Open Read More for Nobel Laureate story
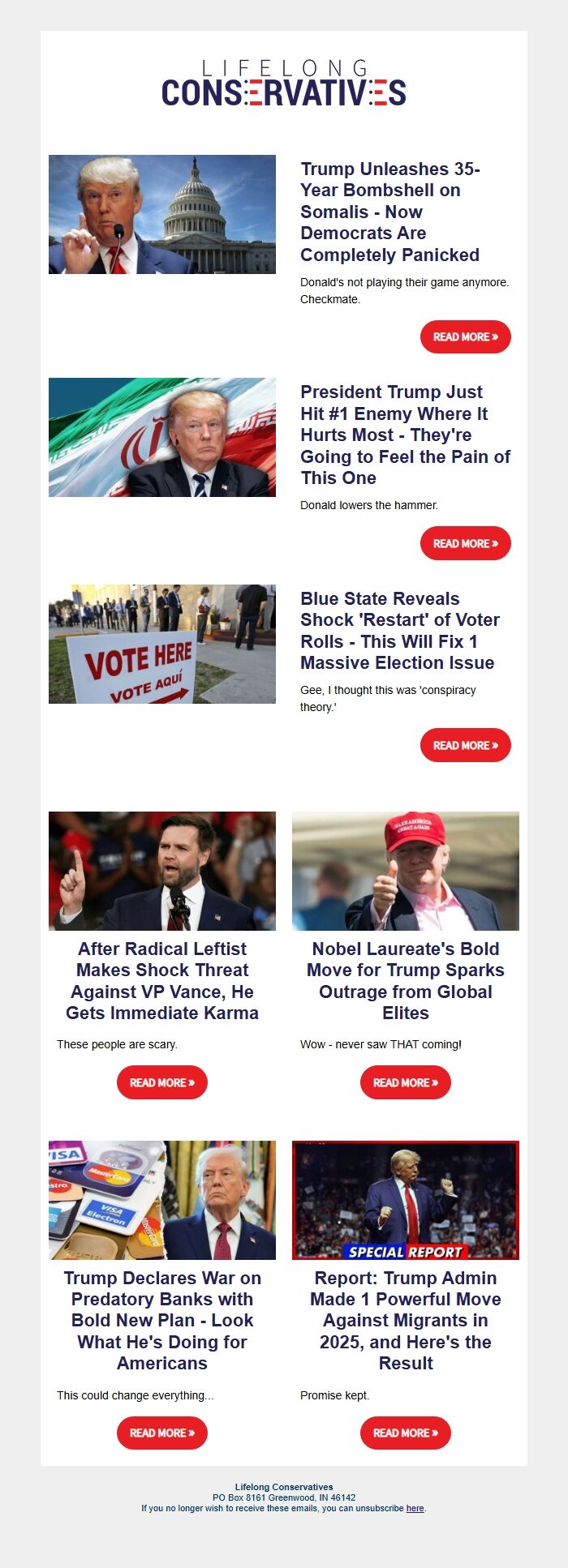The image size is (568, 1568). pos(405,1082)
